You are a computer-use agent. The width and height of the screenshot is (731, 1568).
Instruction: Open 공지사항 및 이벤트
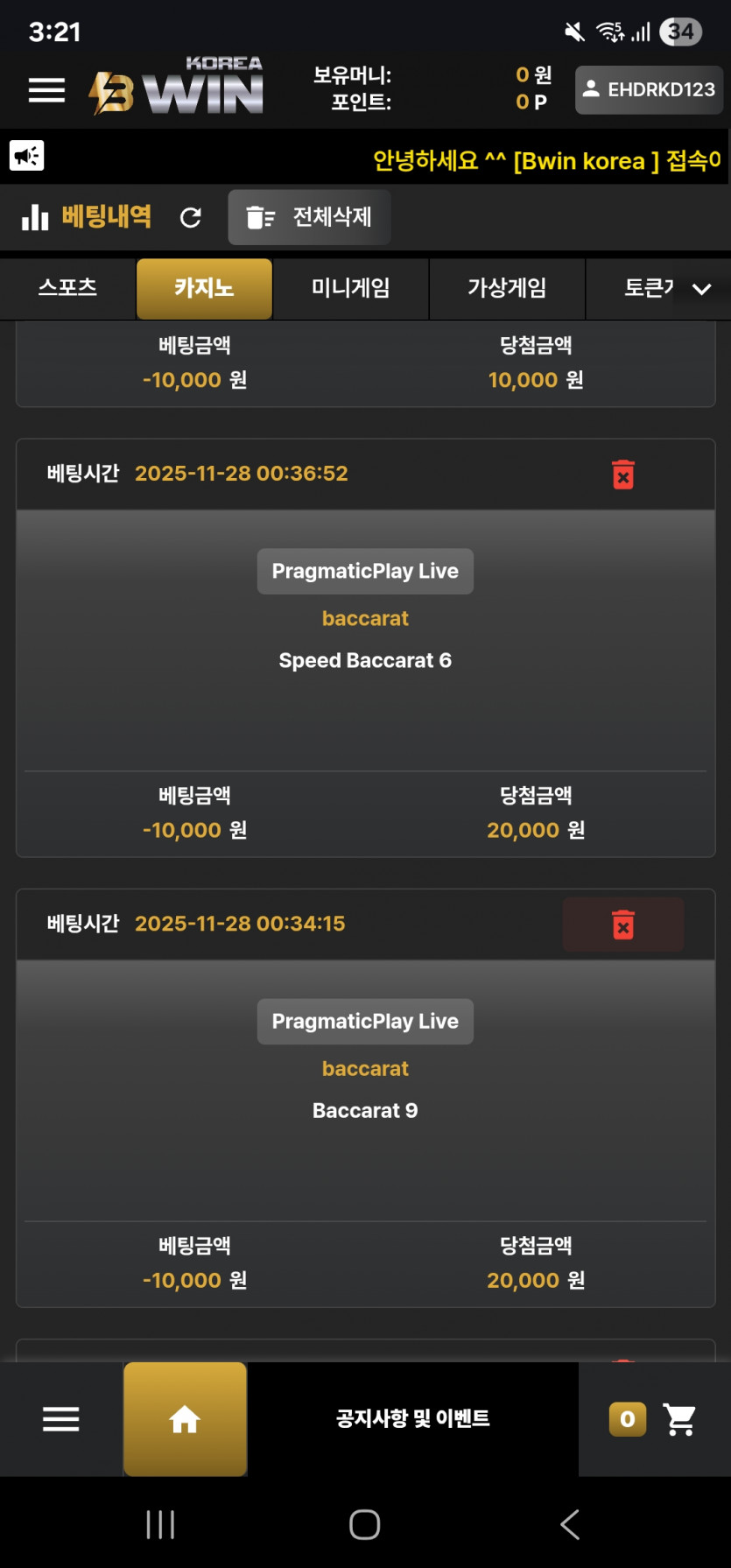click(413, 1418)
